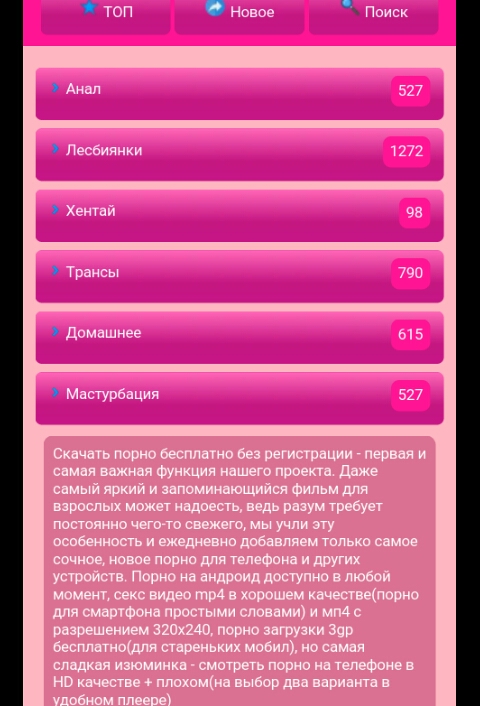Open the Домашнее category row

click(x=240, y=338)
